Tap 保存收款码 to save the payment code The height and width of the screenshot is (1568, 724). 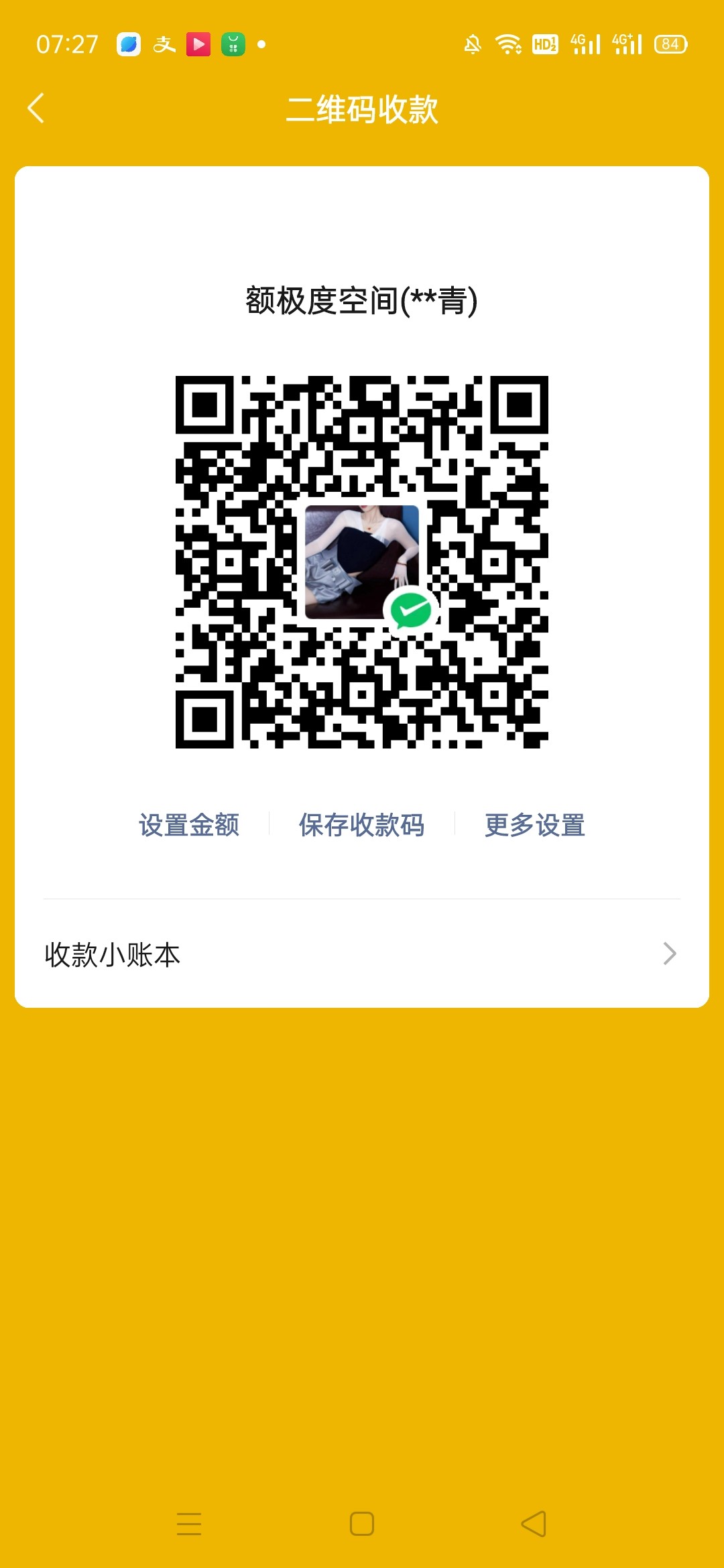(x=362, y=826)
